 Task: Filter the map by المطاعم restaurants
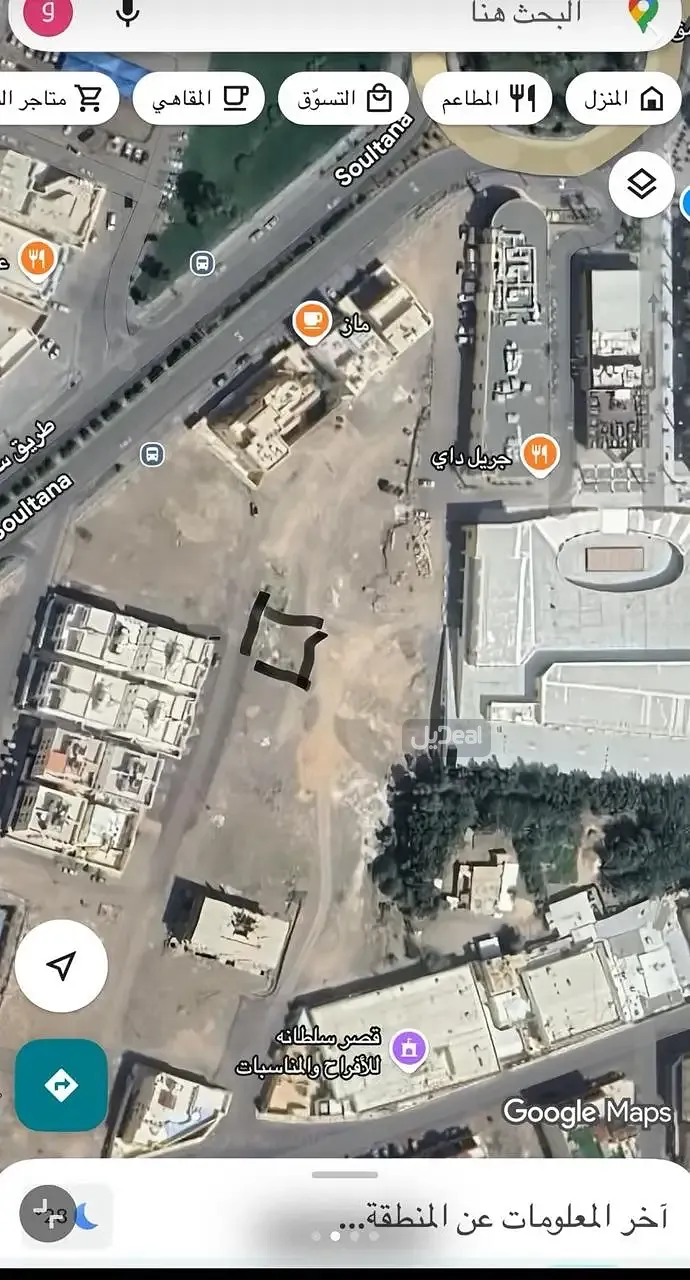[x=487, y=99]
